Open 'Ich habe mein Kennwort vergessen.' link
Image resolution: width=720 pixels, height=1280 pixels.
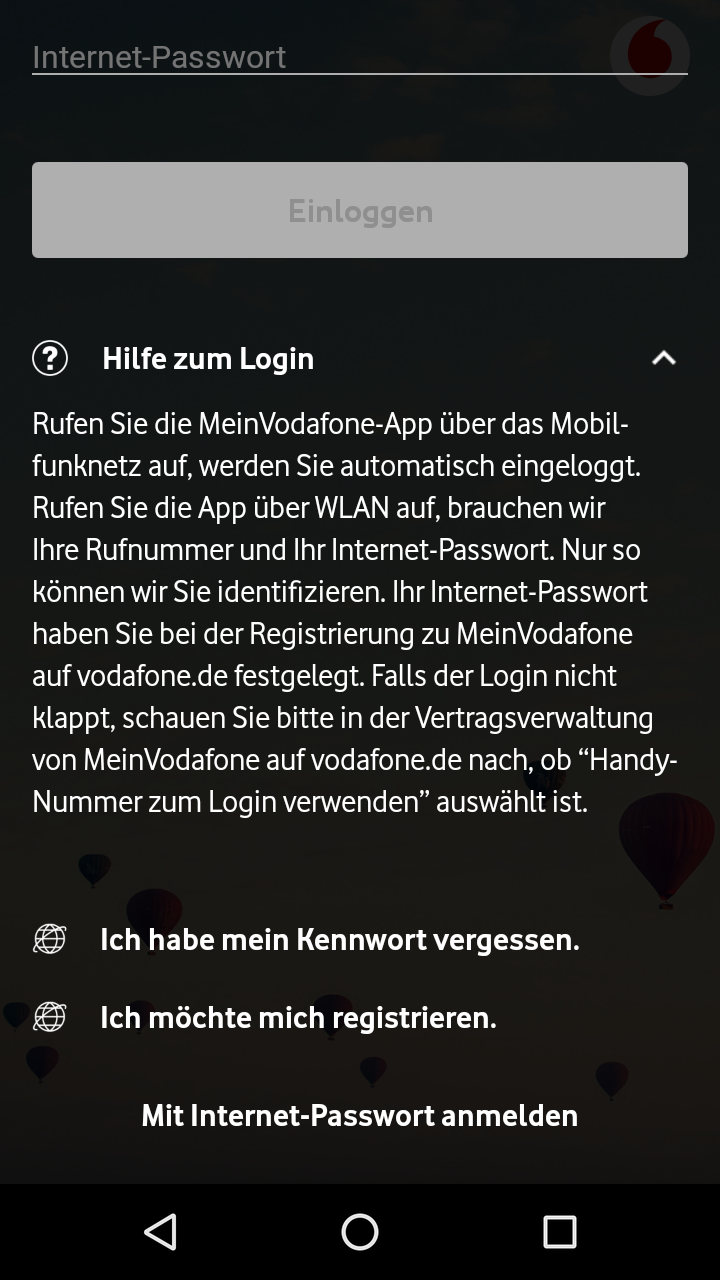coord(339,940)
